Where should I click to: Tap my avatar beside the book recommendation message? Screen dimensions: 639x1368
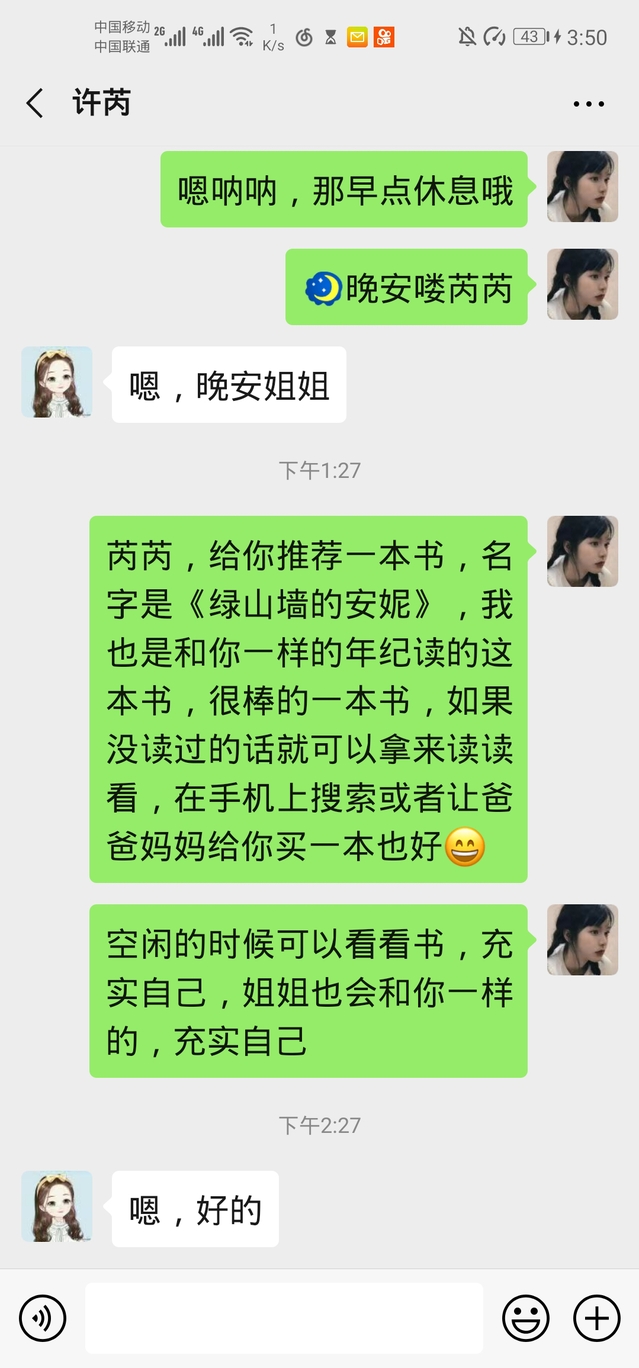pos(582,551)
